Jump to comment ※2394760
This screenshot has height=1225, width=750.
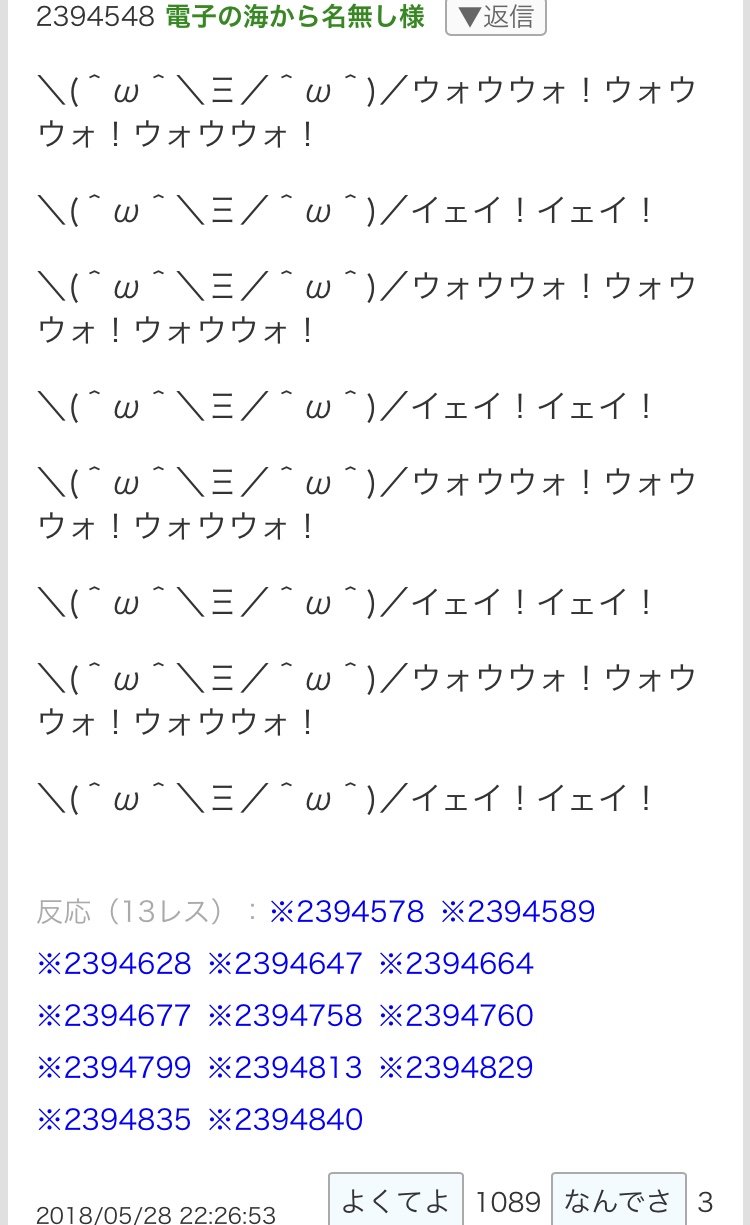tap(456, 1015)
